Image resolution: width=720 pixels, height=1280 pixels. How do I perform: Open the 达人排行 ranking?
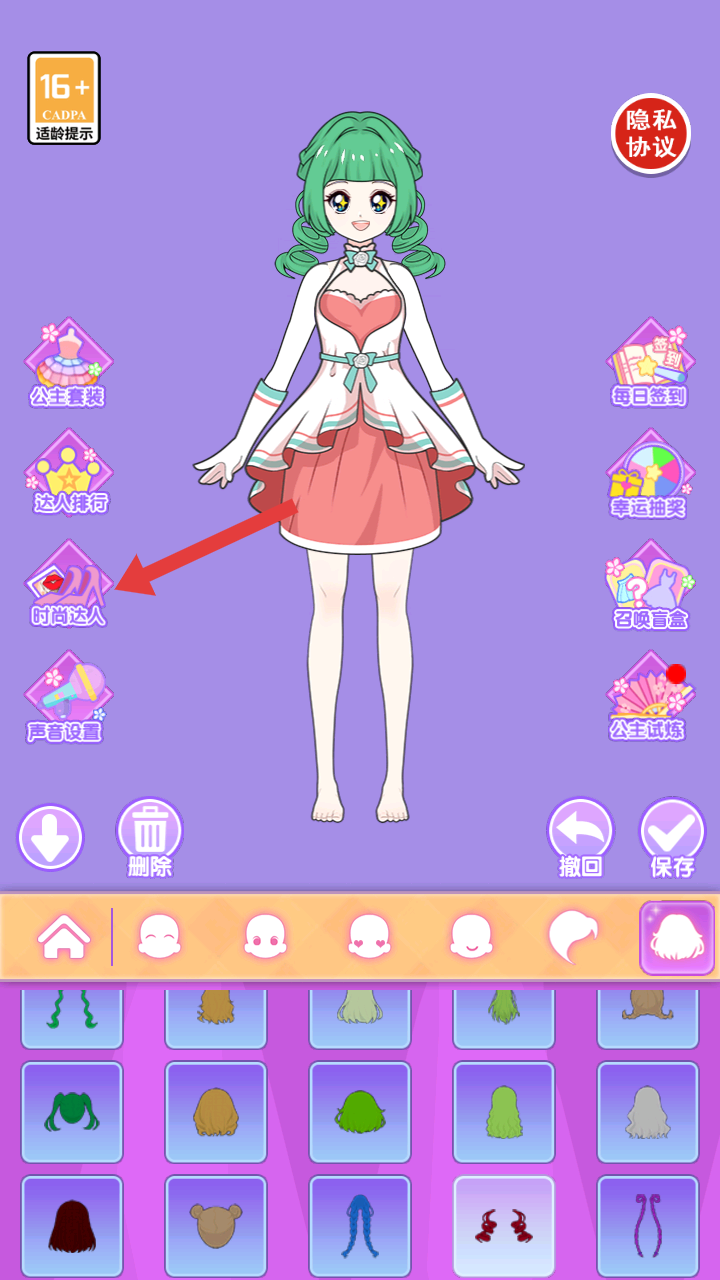68,474
